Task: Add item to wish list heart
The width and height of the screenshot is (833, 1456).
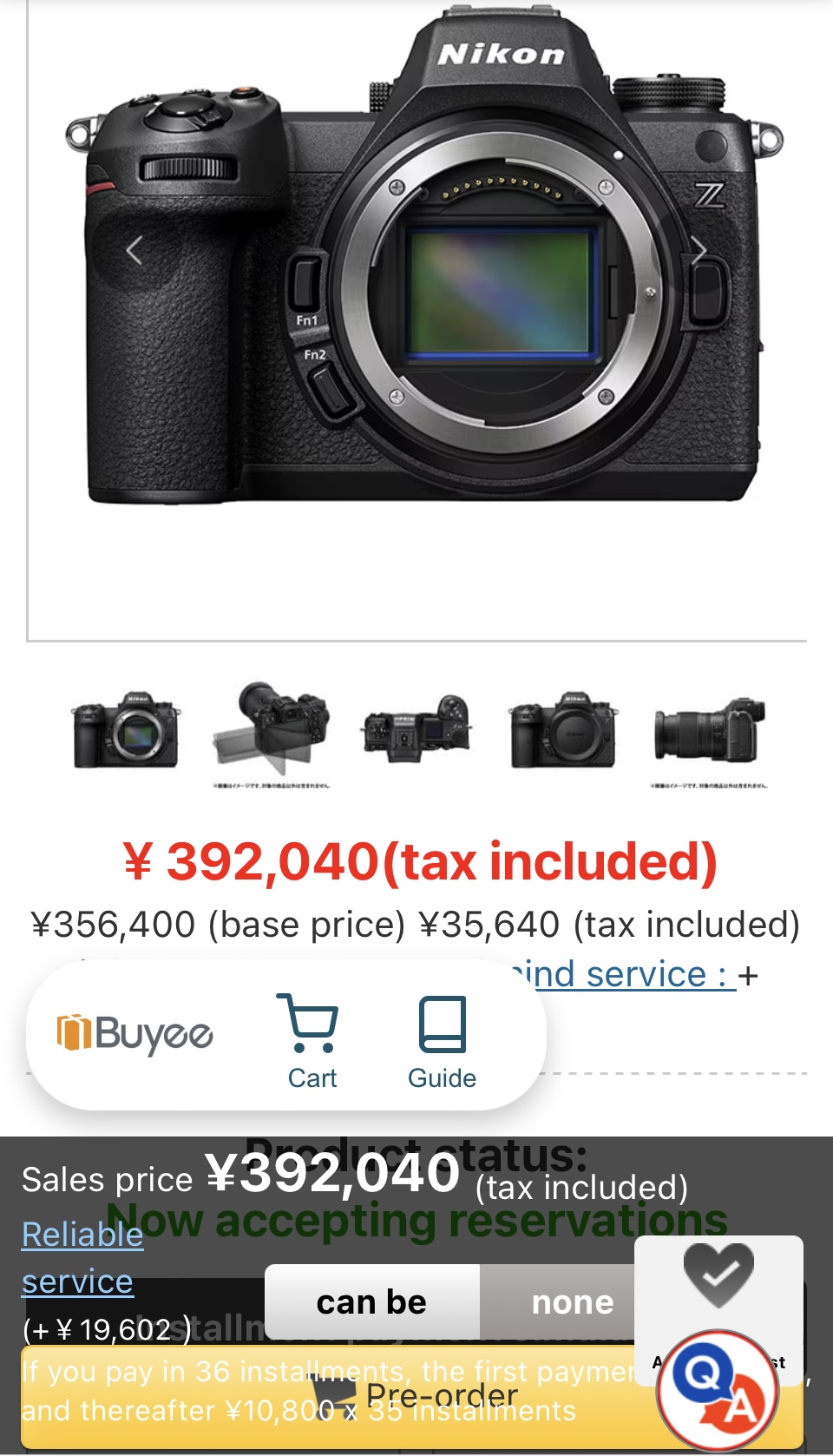Action: point(718,1274)
